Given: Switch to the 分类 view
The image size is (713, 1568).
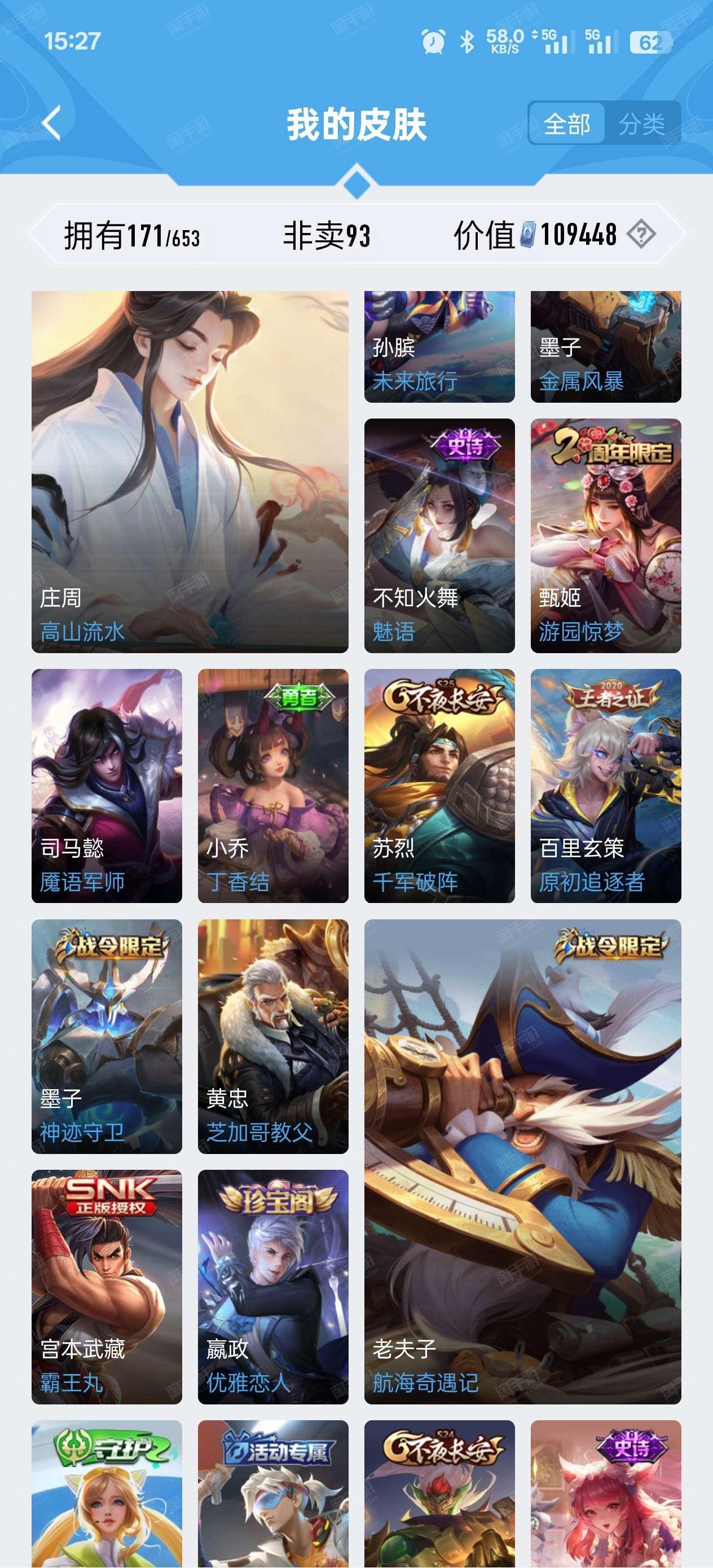Looking at the screenshot, I should (x=642, y=124).
